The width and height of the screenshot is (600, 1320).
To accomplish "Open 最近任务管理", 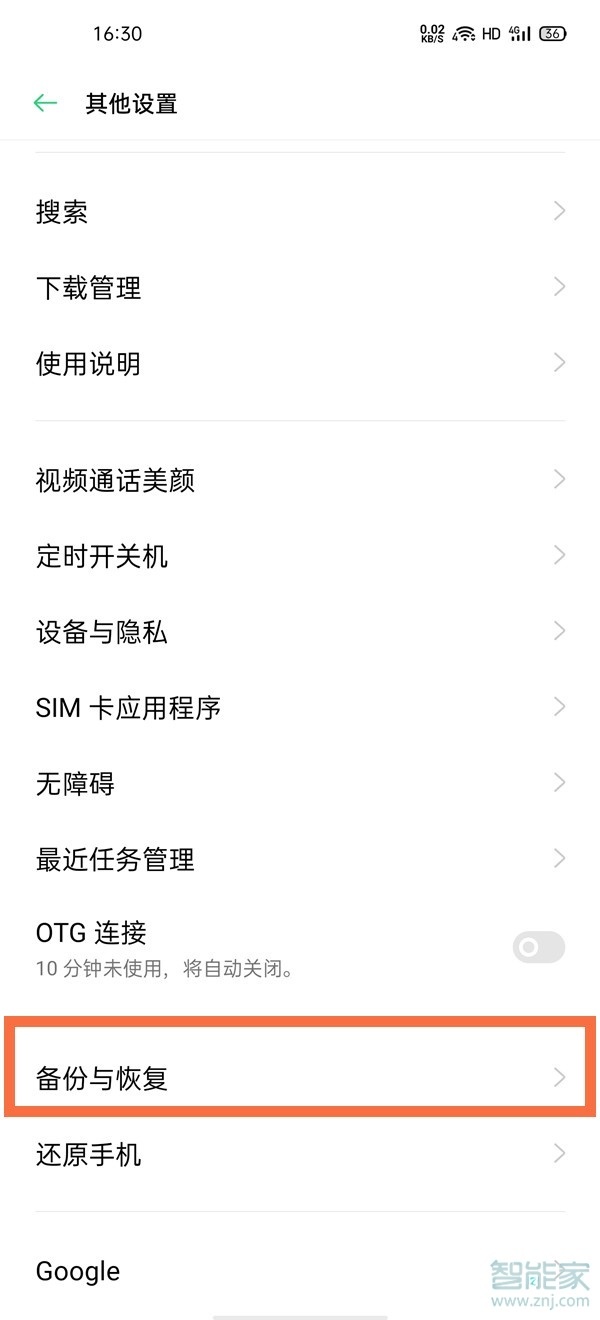I will tap(300, 859).
